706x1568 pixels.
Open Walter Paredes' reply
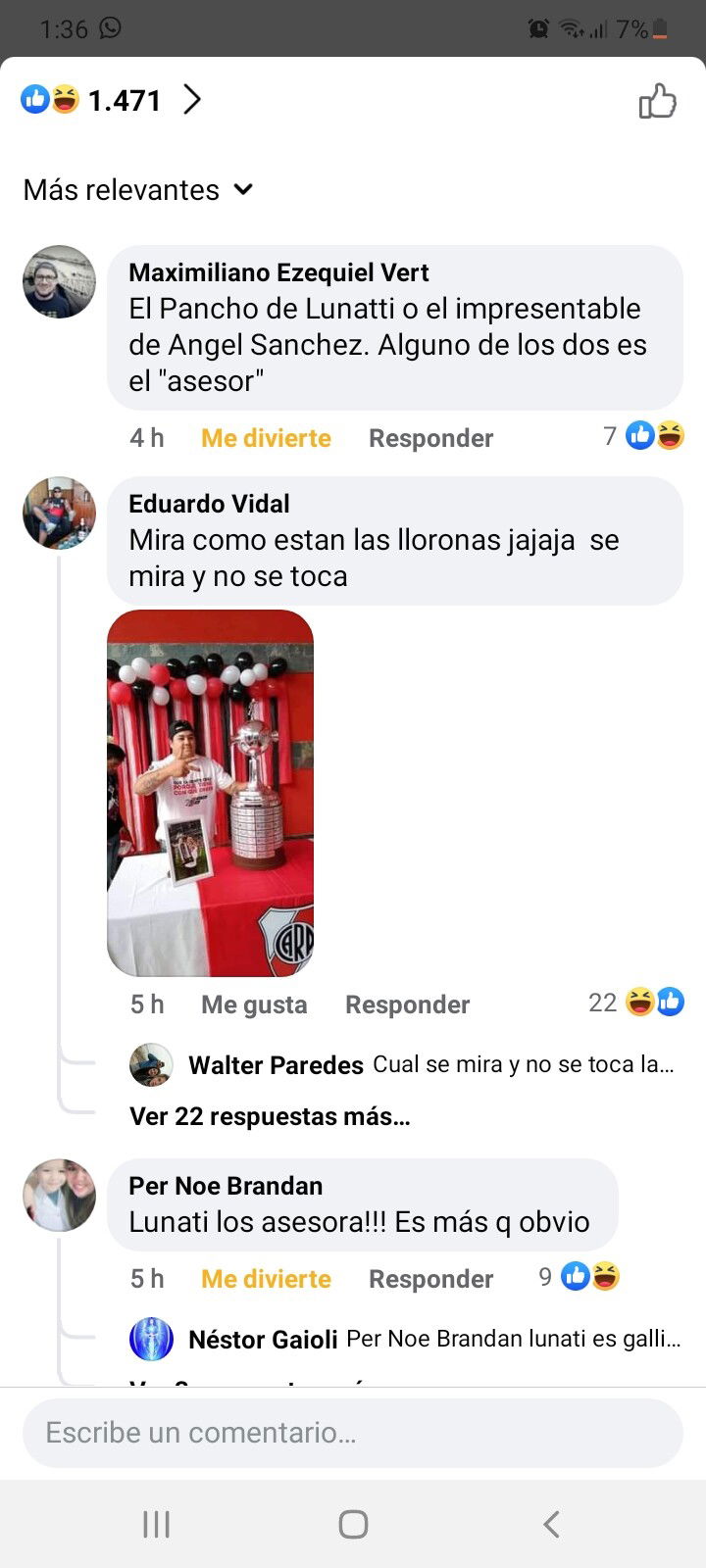click(402, 1065)
